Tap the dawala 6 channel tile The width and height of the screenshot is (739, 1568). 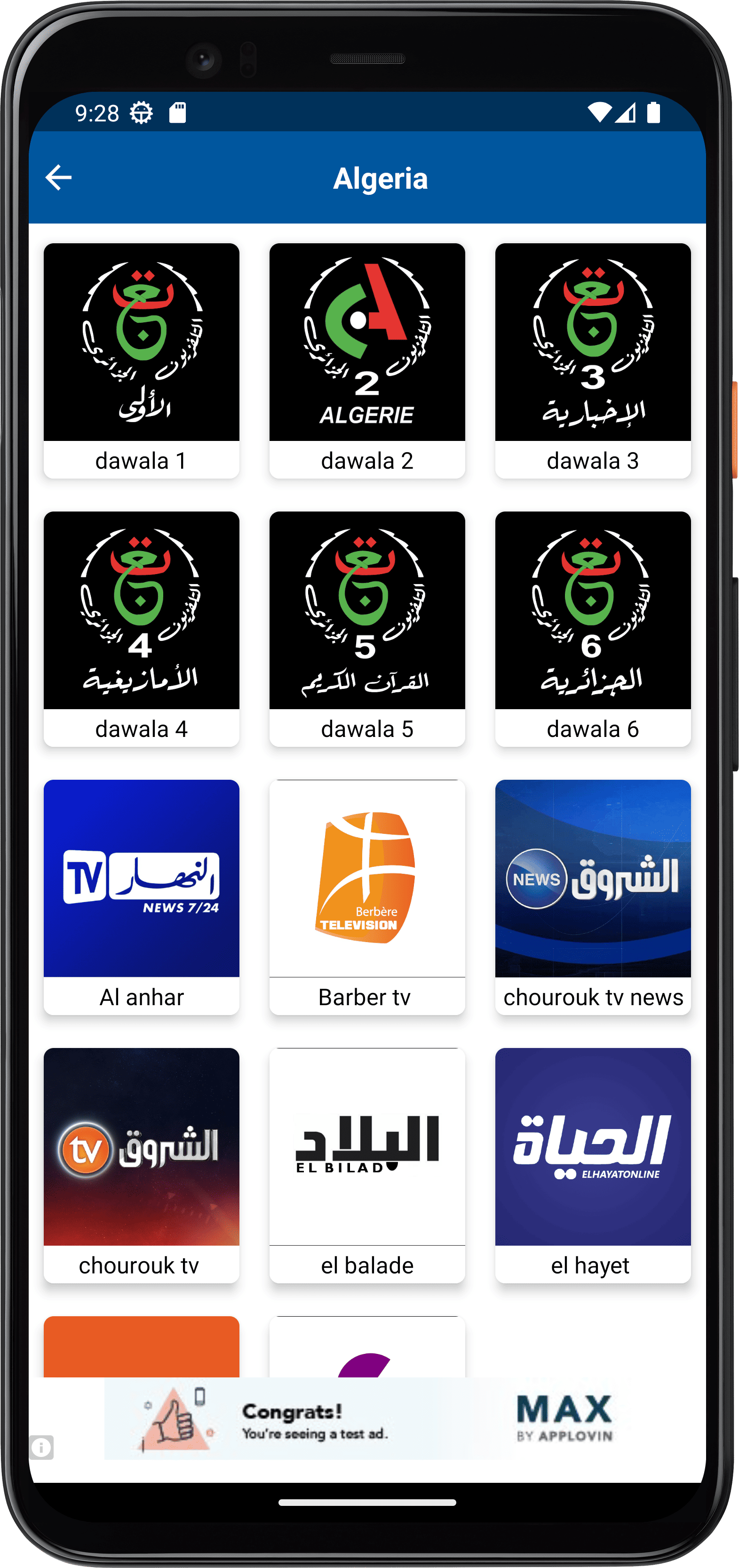tap(592, 628)
